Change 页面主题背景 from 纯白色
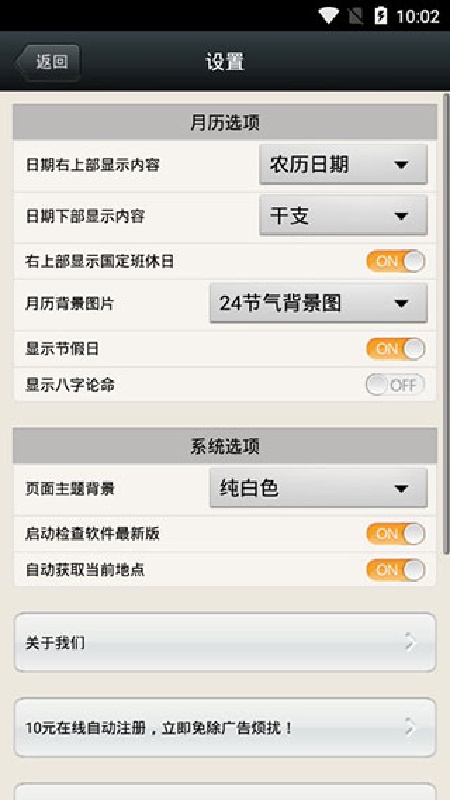This screenshot has width=450, height=800. (318, 488)
